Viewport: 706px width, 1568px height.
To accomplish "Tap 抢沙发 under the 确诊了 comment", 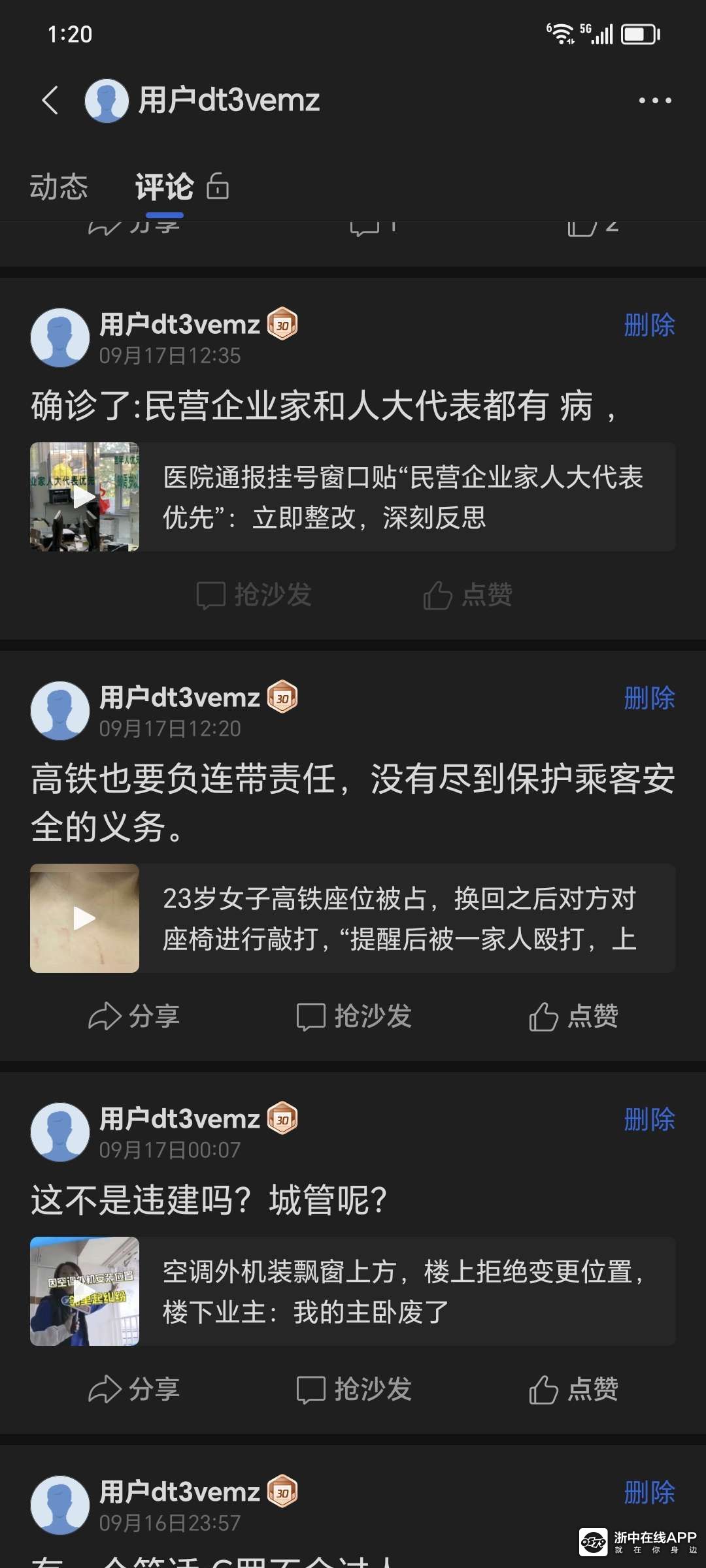I will pyautogui.click(x=255, y=595).
